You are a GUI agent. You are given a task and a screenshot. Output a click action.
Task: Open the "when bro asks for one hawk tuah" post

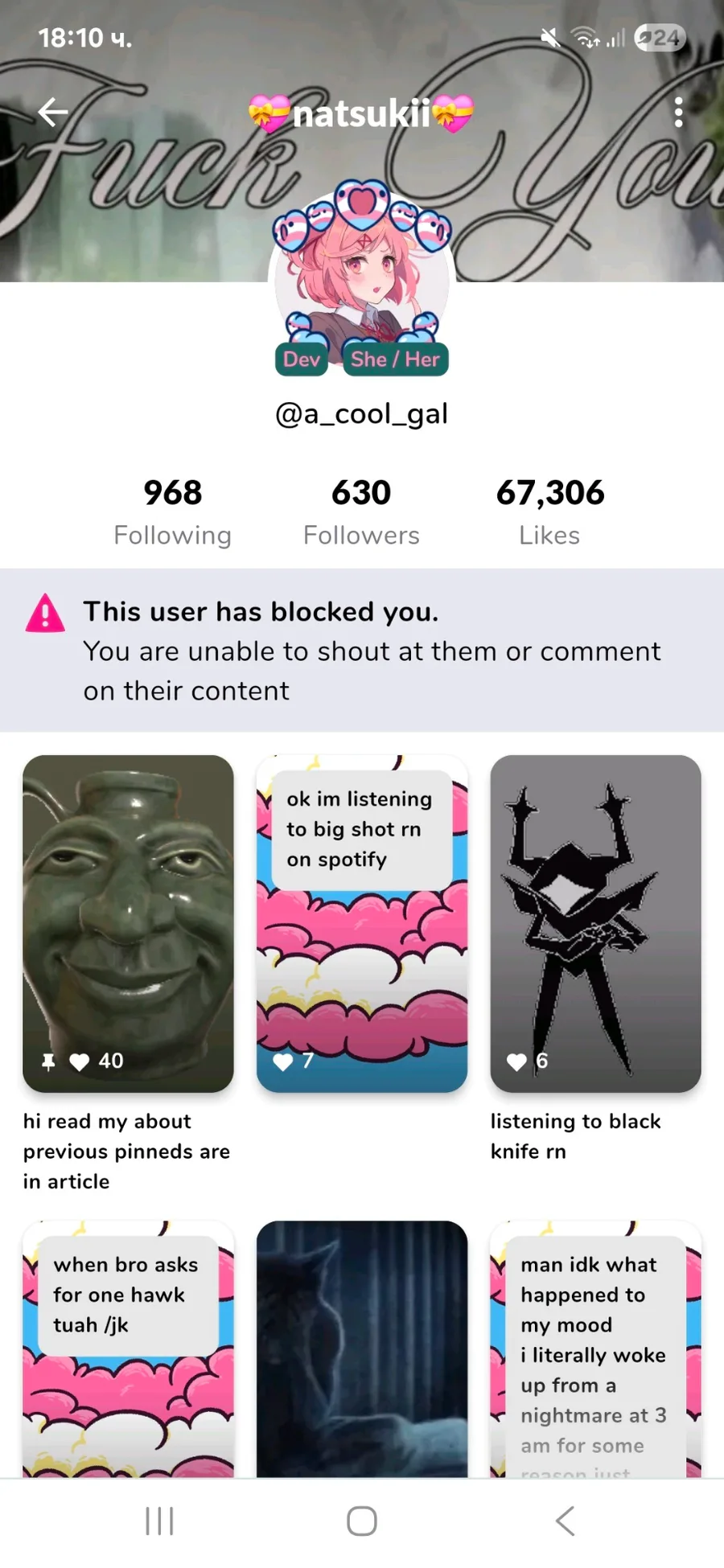click(128, 1348)
